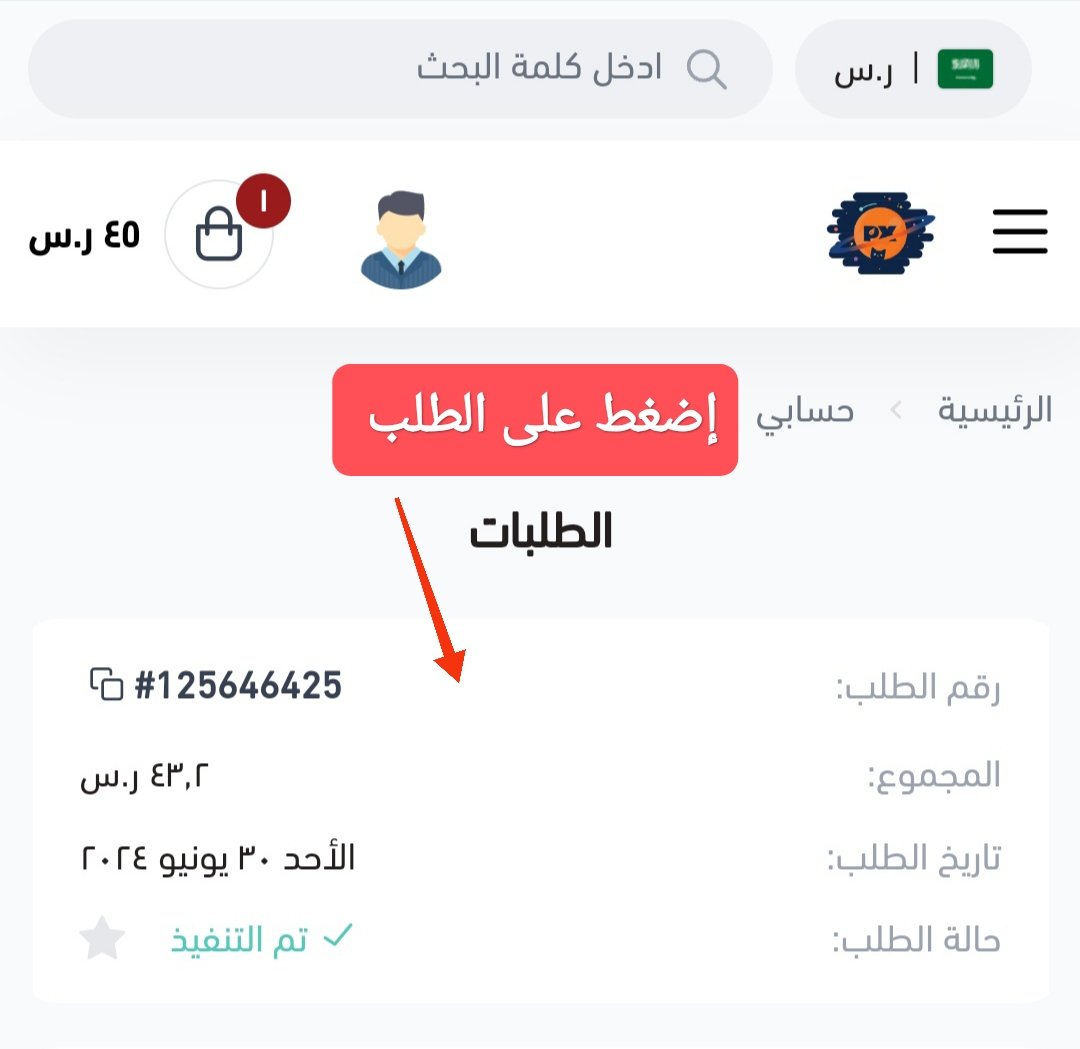Open order #125646425 details
Viewport: 1080px width, 1049px height.
pos(540,810)
